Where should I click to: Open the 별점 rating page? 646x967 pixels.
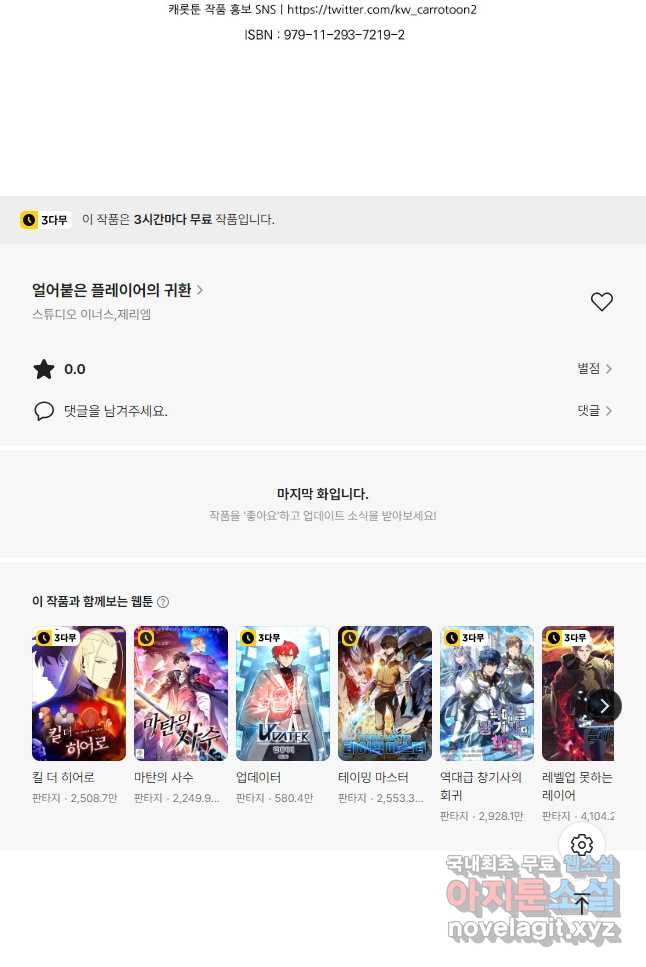click(x=594, y=369)
